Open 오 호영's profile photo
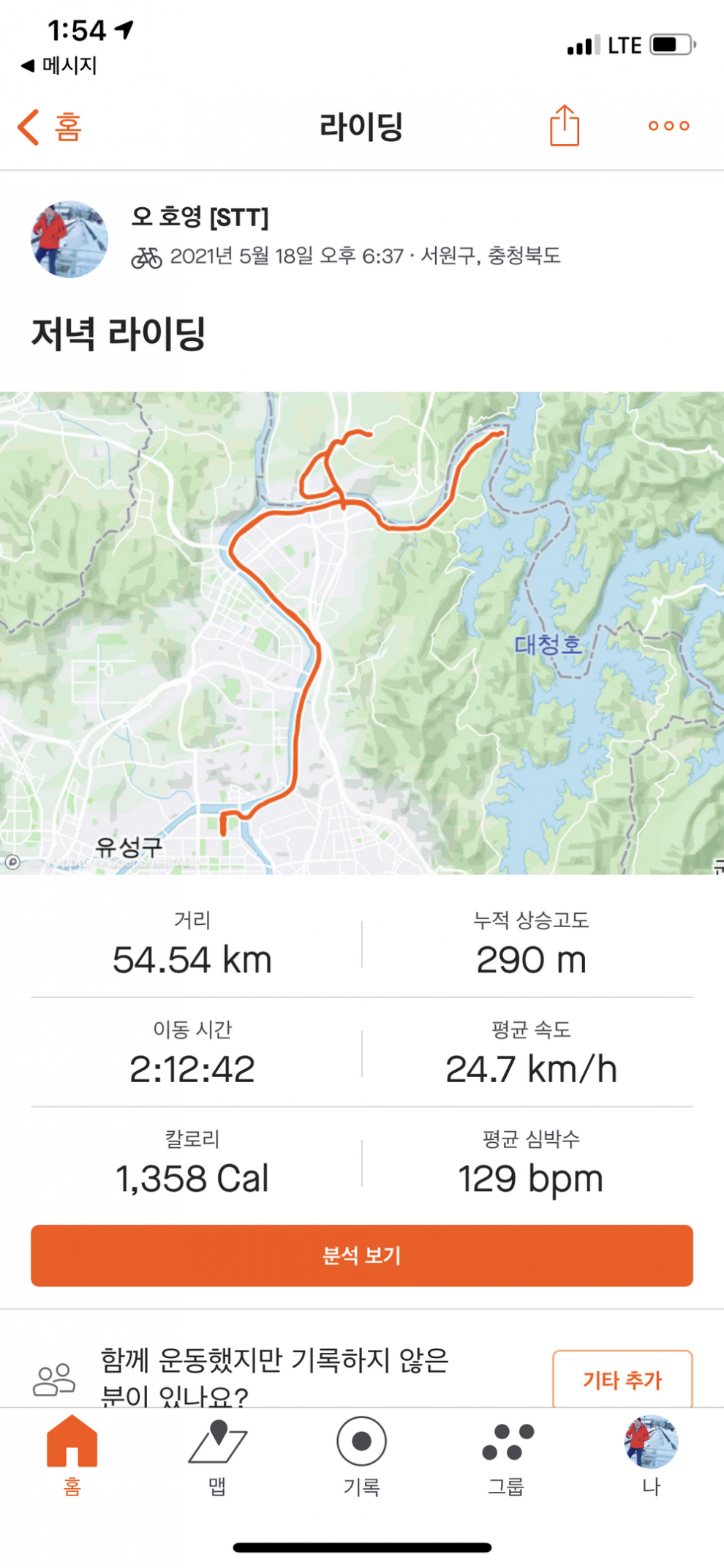The image size is (724, 1568). (69, 239)
